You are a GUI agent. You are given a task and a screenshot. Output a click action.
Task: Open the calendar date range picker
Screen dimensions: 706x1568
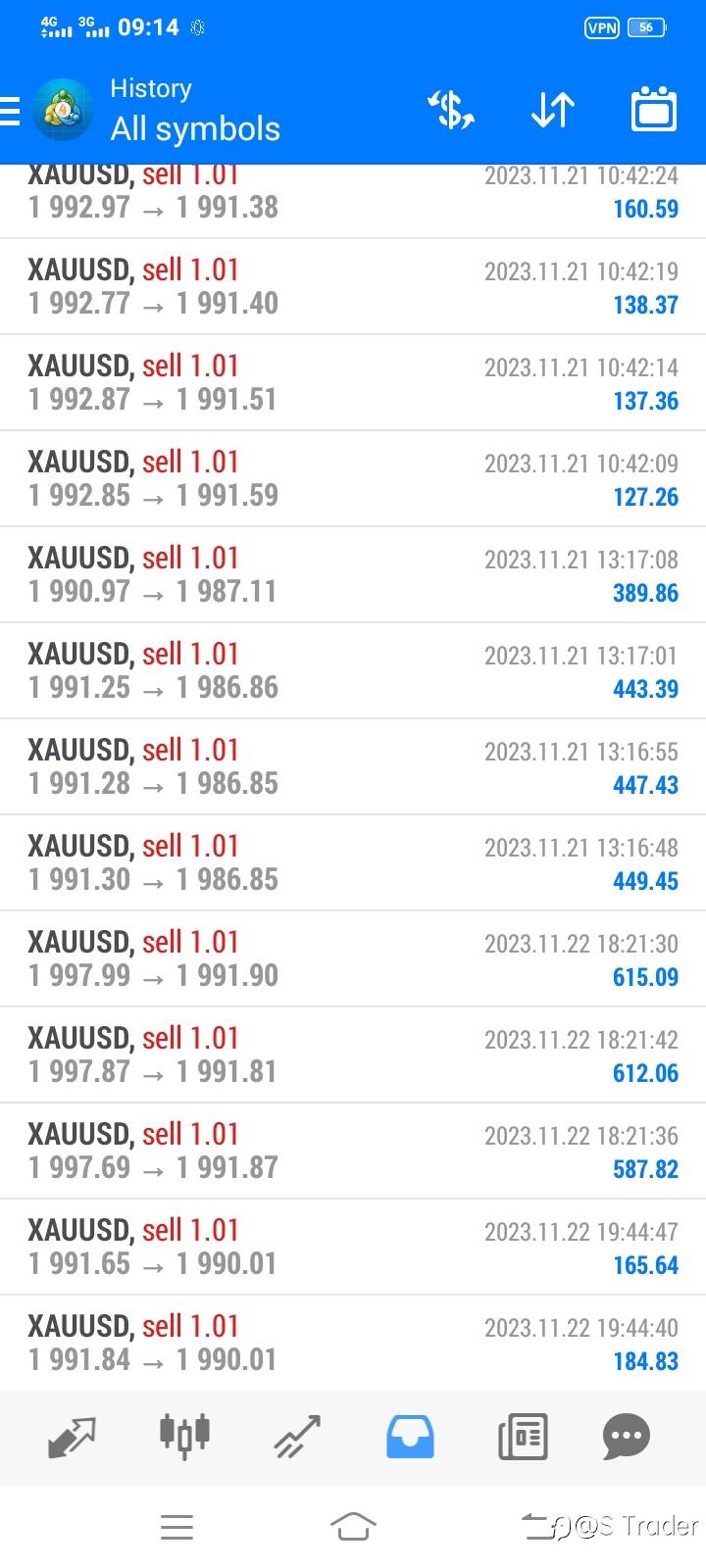click(x=653, y=110)
